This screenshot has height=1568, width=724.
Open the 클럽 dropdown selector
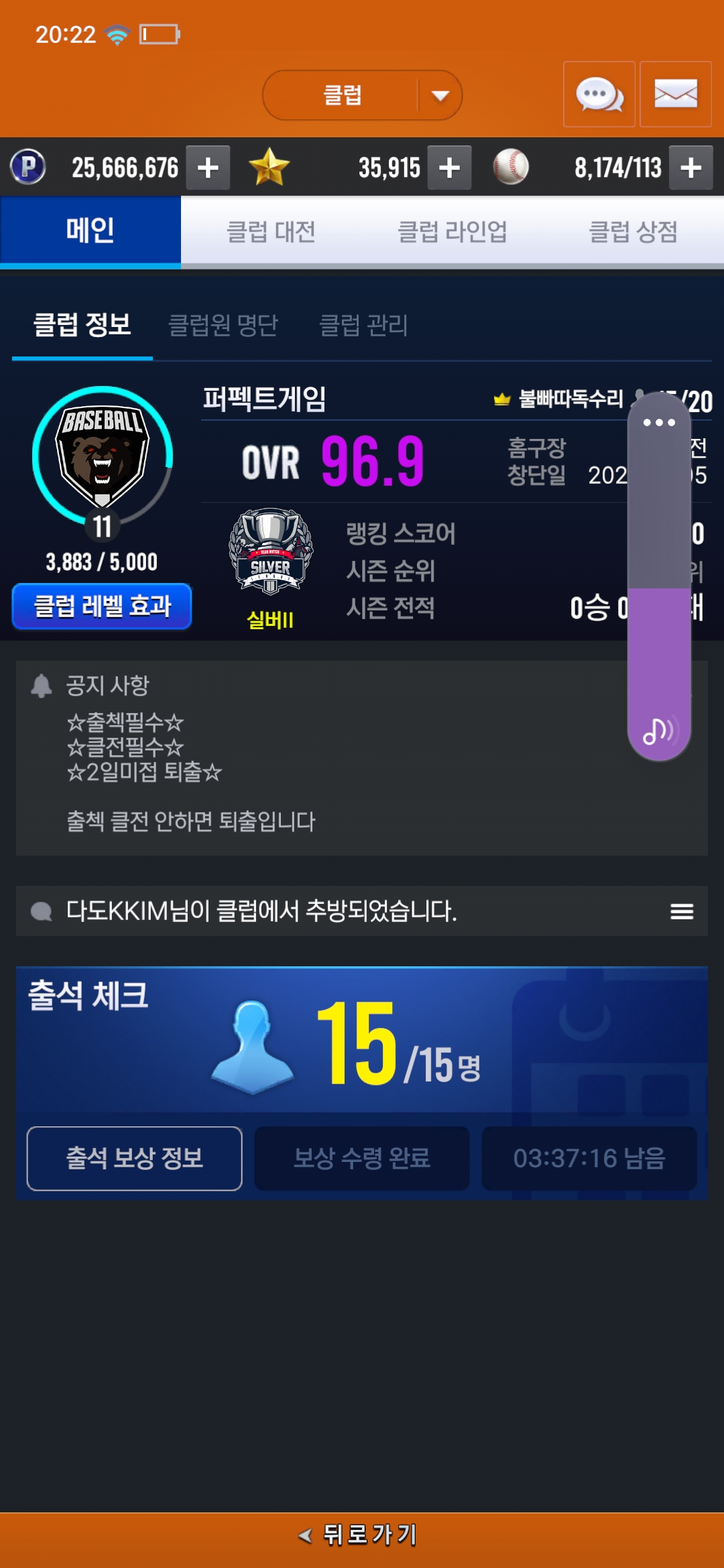coord(362,95)
